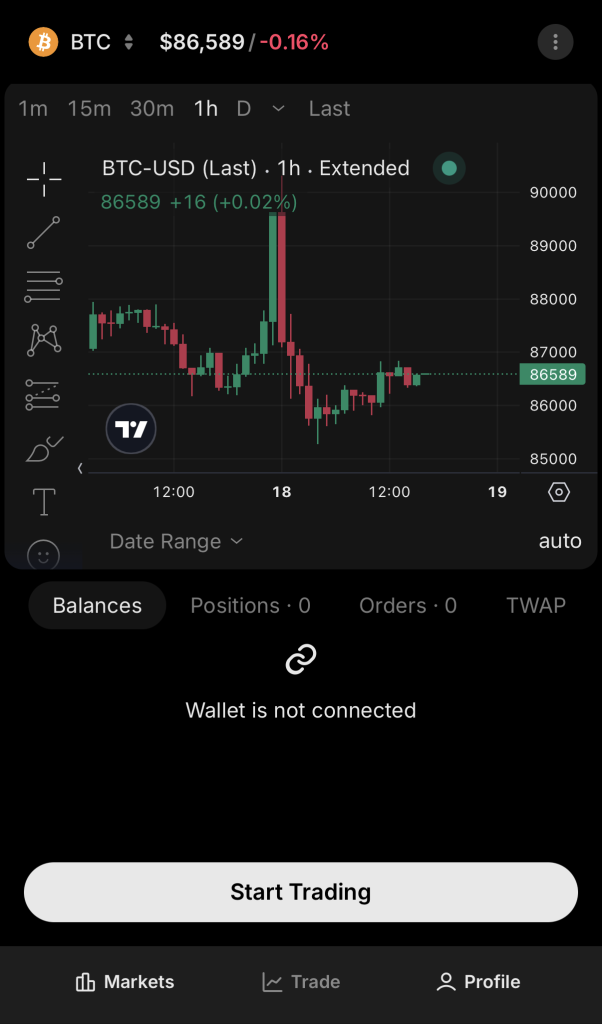Toggle the auto price scale
The width and height of the screenshot is (602, 1024).
560,541
